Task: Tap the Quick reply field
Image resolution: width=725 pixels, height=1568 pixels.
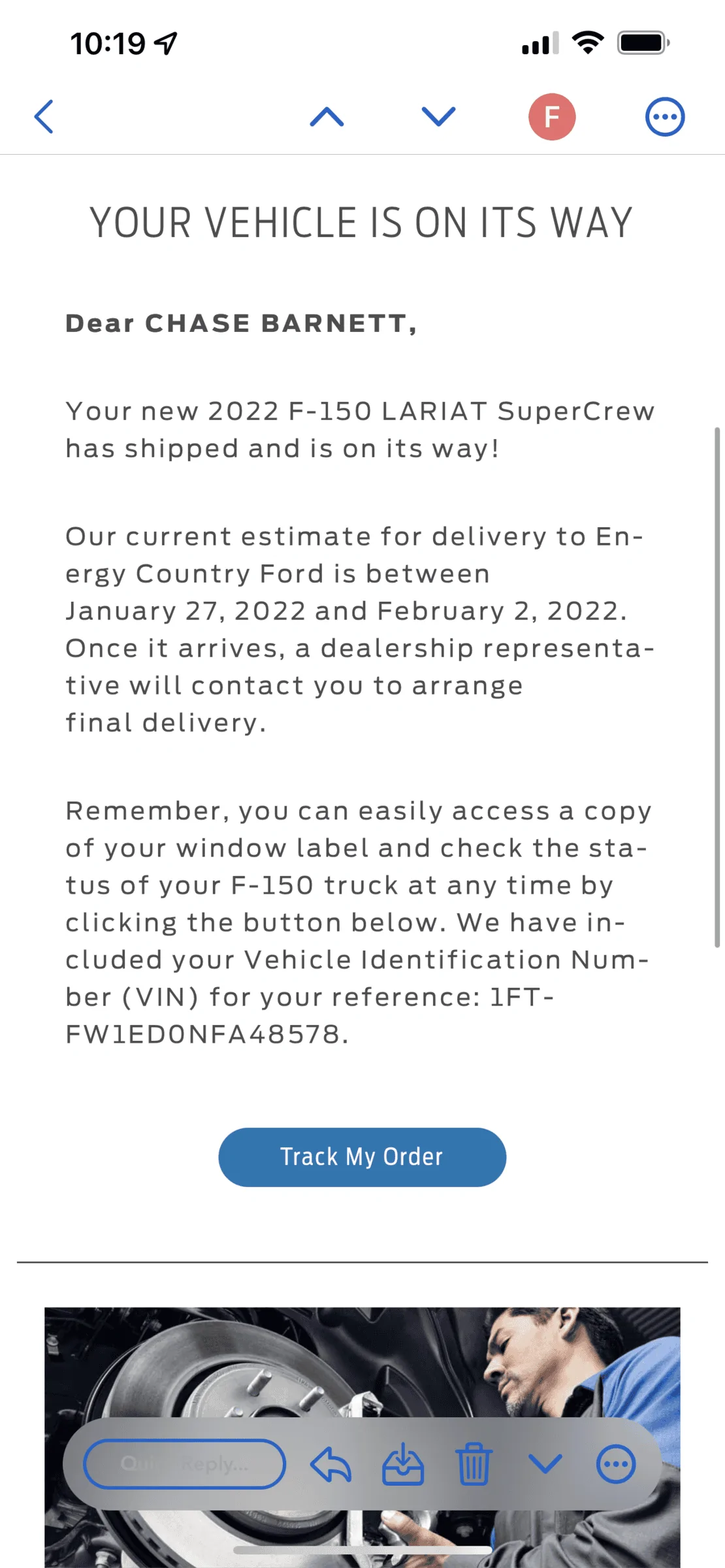Action: tap(184, 1463)
